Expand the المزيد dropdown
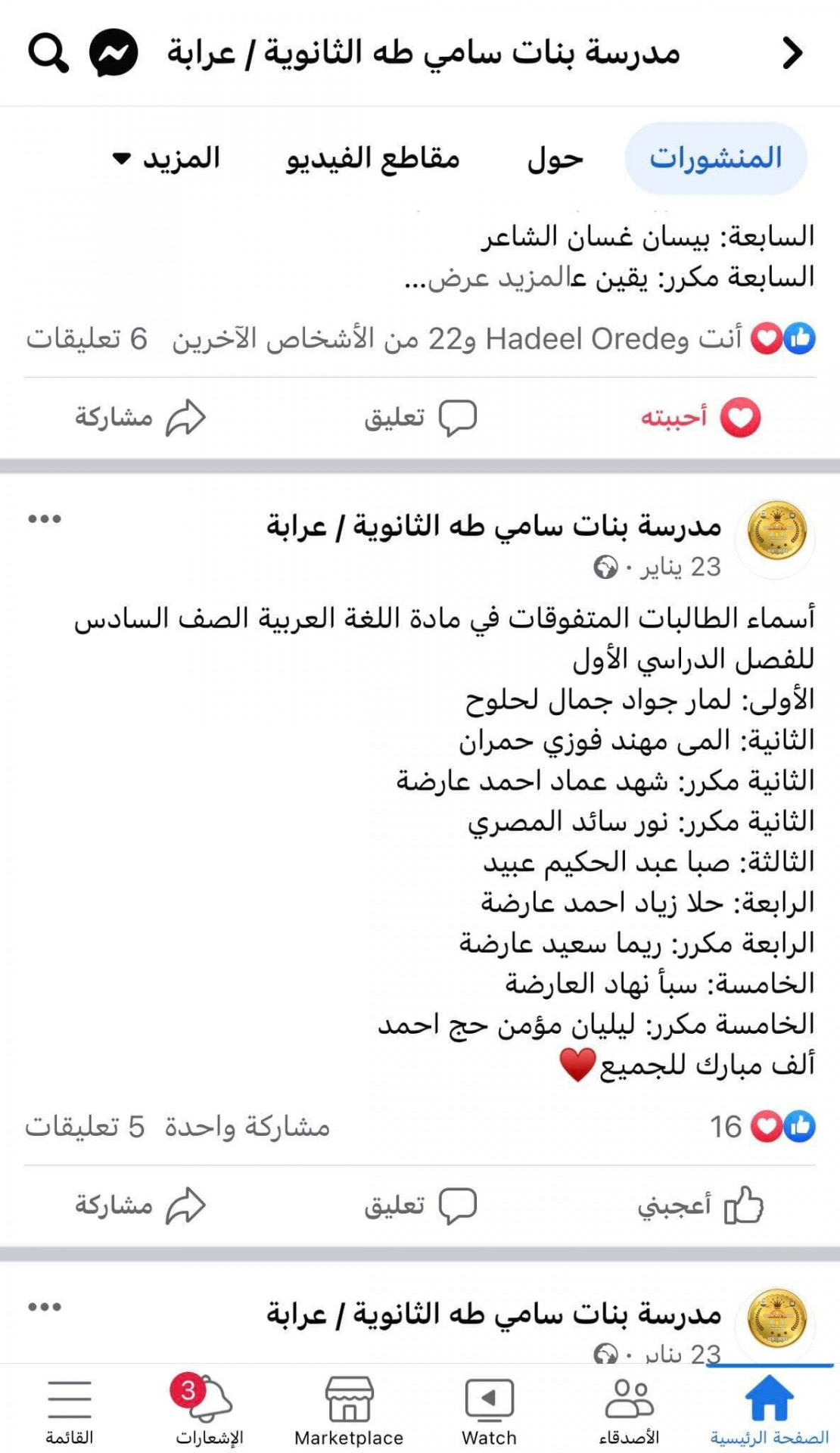Image resolution: width=840 pixels, height=1453 pixels. coord(166,158)
